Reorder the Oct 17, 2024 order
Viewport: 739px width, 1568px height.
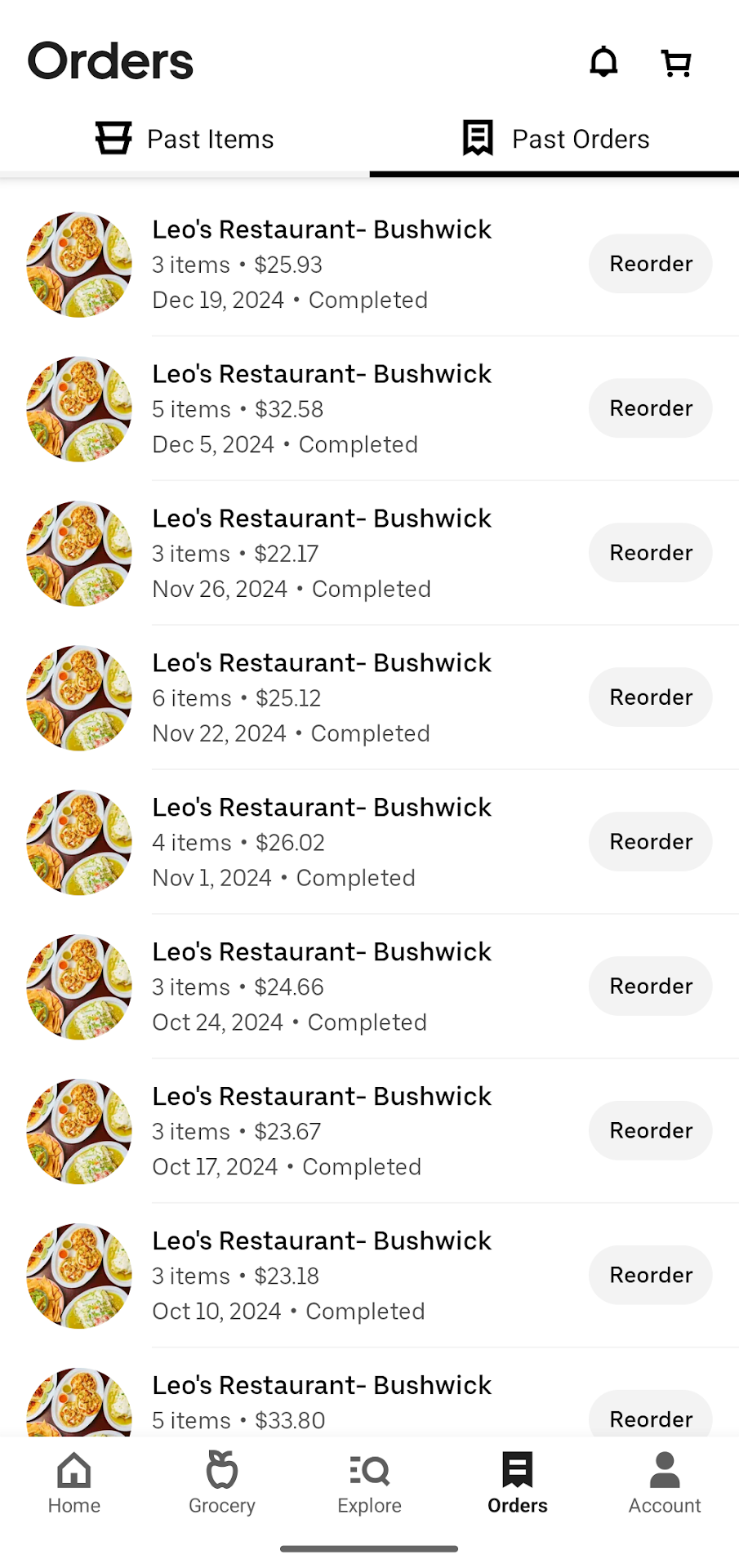point(650,1131)
